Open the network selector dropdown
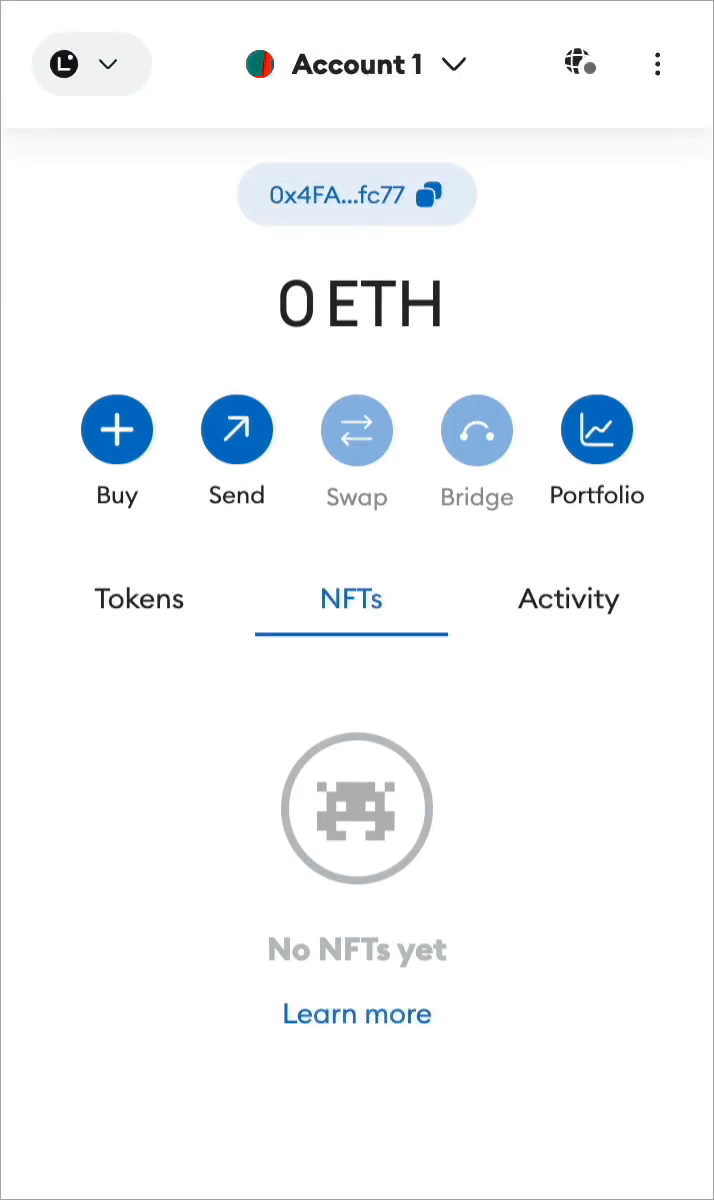Screen dimensions: 714x1200 [91, 65]
